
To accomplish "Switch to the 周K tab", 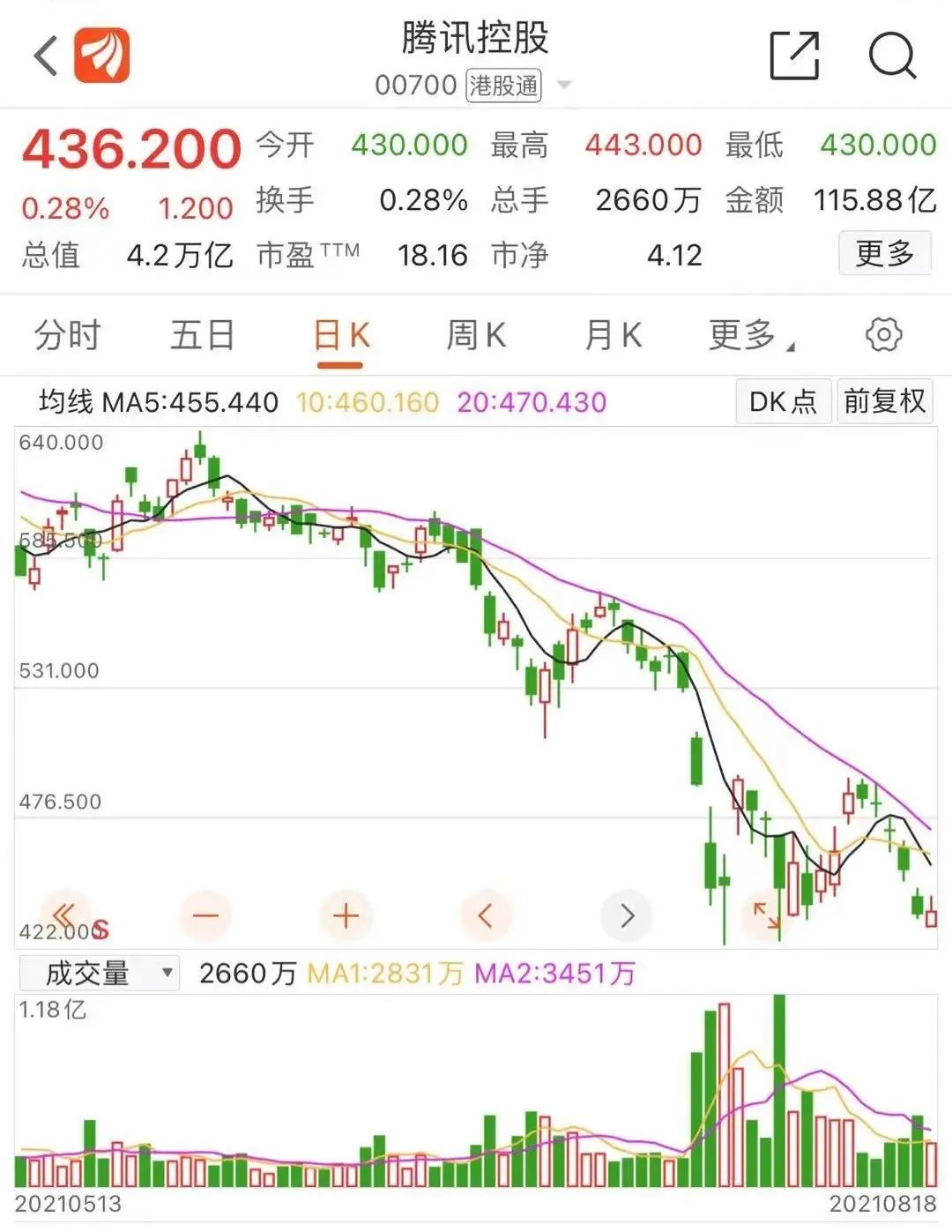I will (x=475, y=334).
